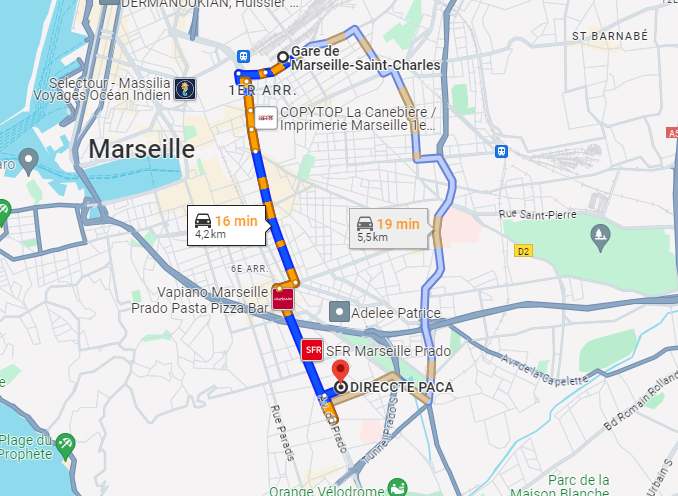
Task: Open Gare de Marseille-Saint-Charles start point
Action: click(x=284, y=57)
